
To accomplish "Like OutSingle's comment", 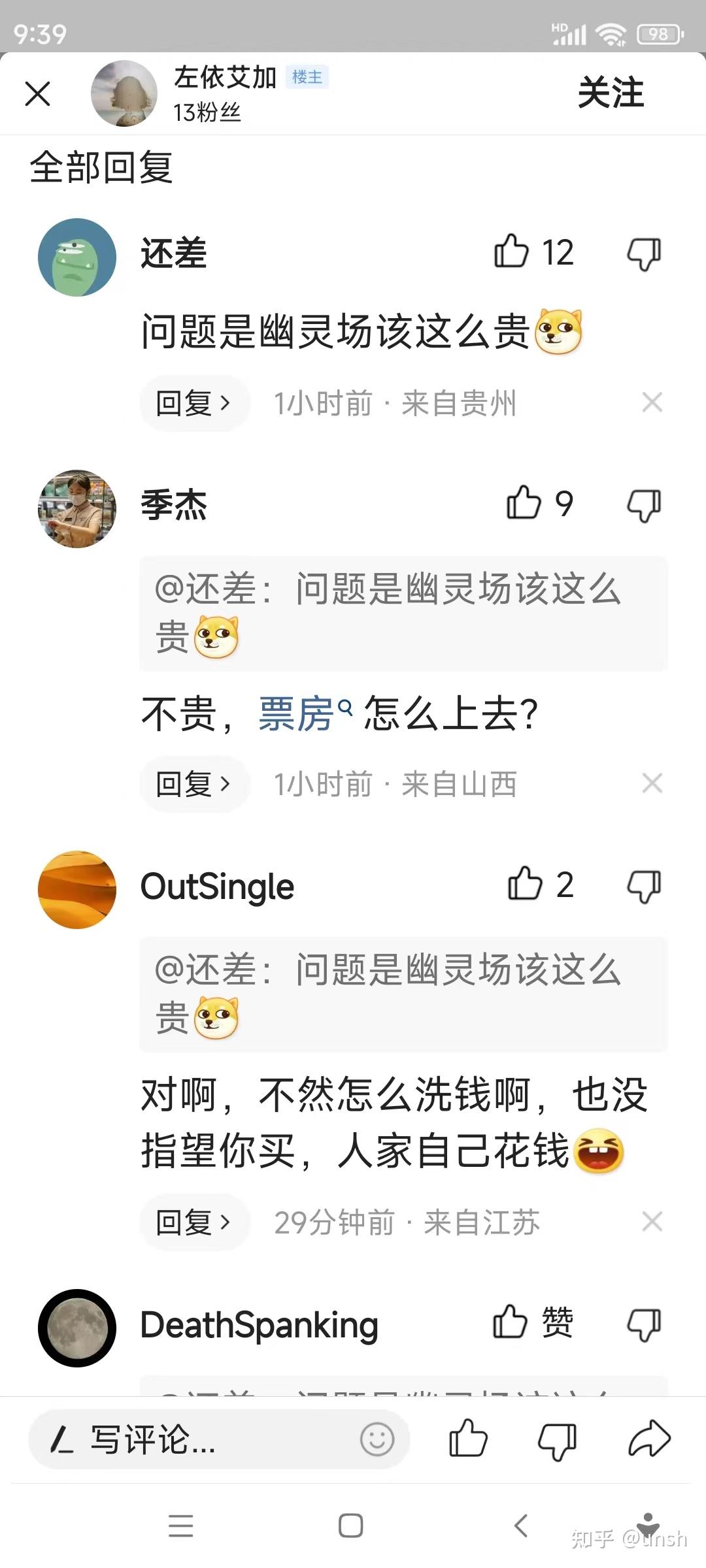I will click(x=525, y=884).
